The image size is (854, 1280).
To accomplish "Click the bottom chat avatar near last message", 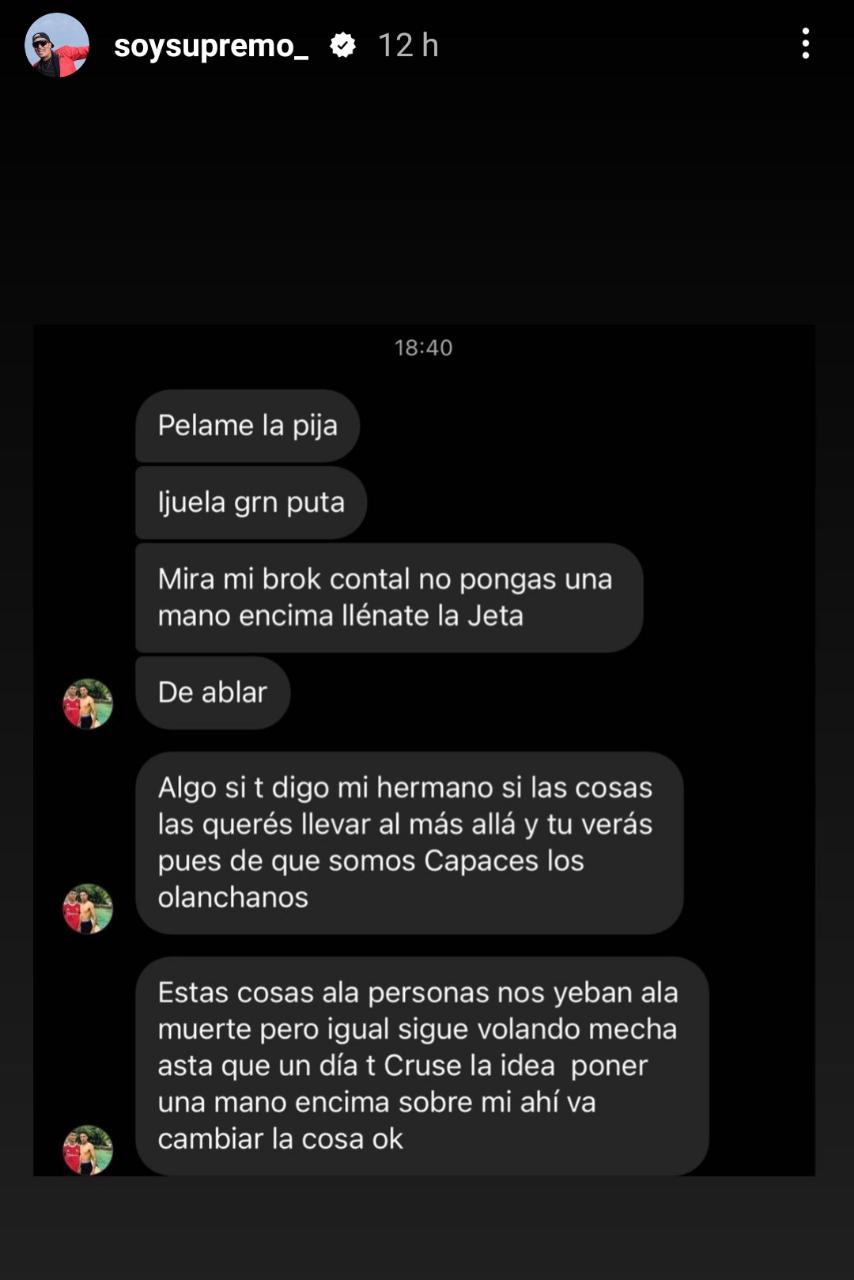I will (x=88, y=1150).
